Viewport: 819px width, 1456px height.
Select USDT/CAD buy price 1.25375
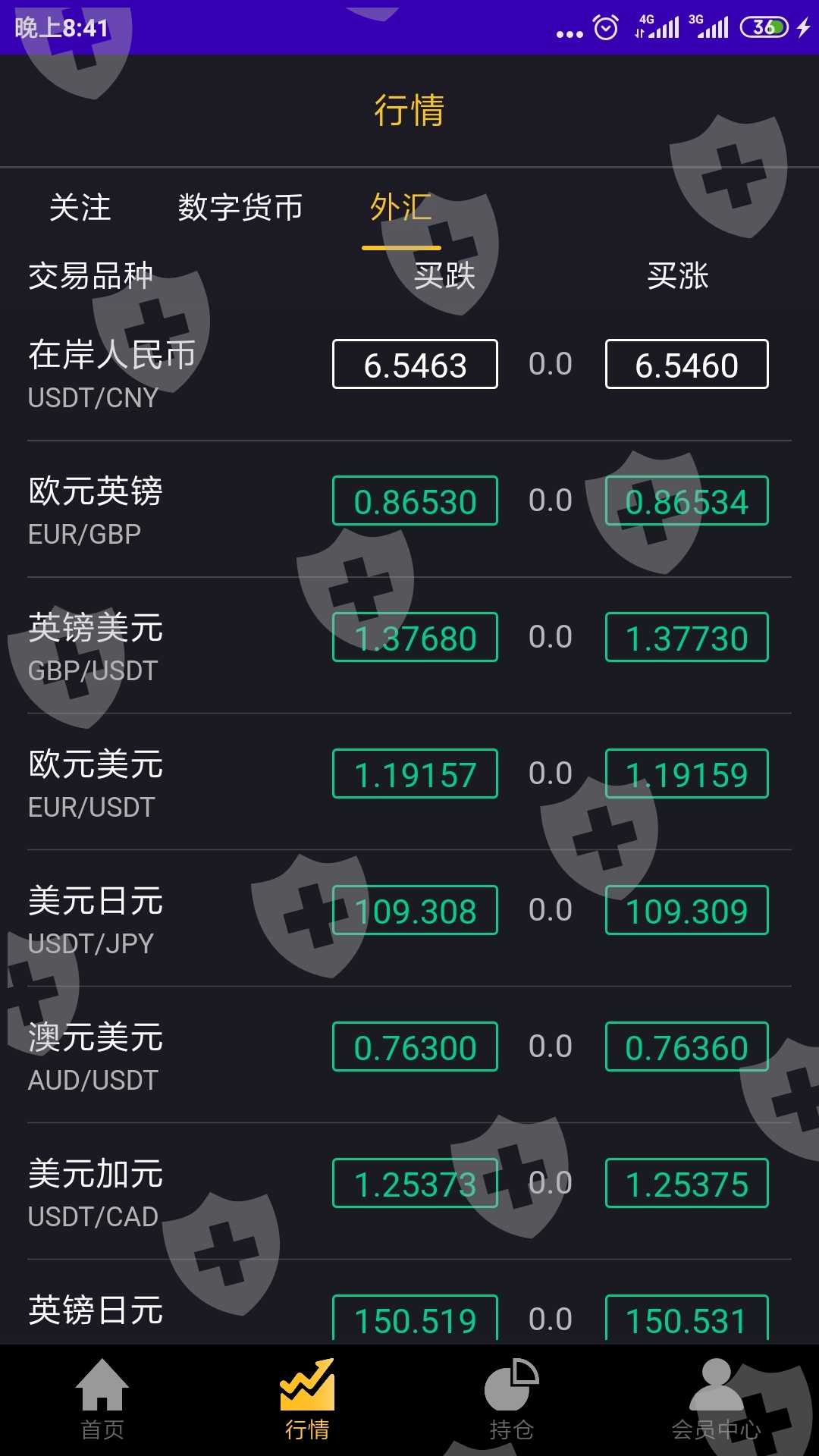[686, 1184]
